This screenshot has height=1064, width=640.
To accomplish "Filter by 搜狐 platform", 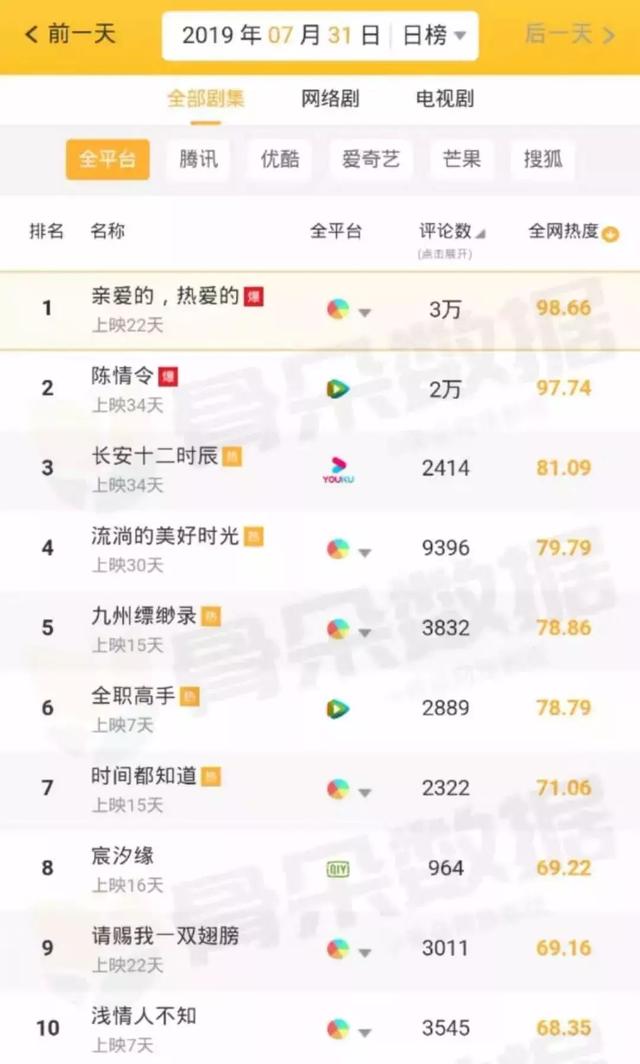I will tap(543, 160).
